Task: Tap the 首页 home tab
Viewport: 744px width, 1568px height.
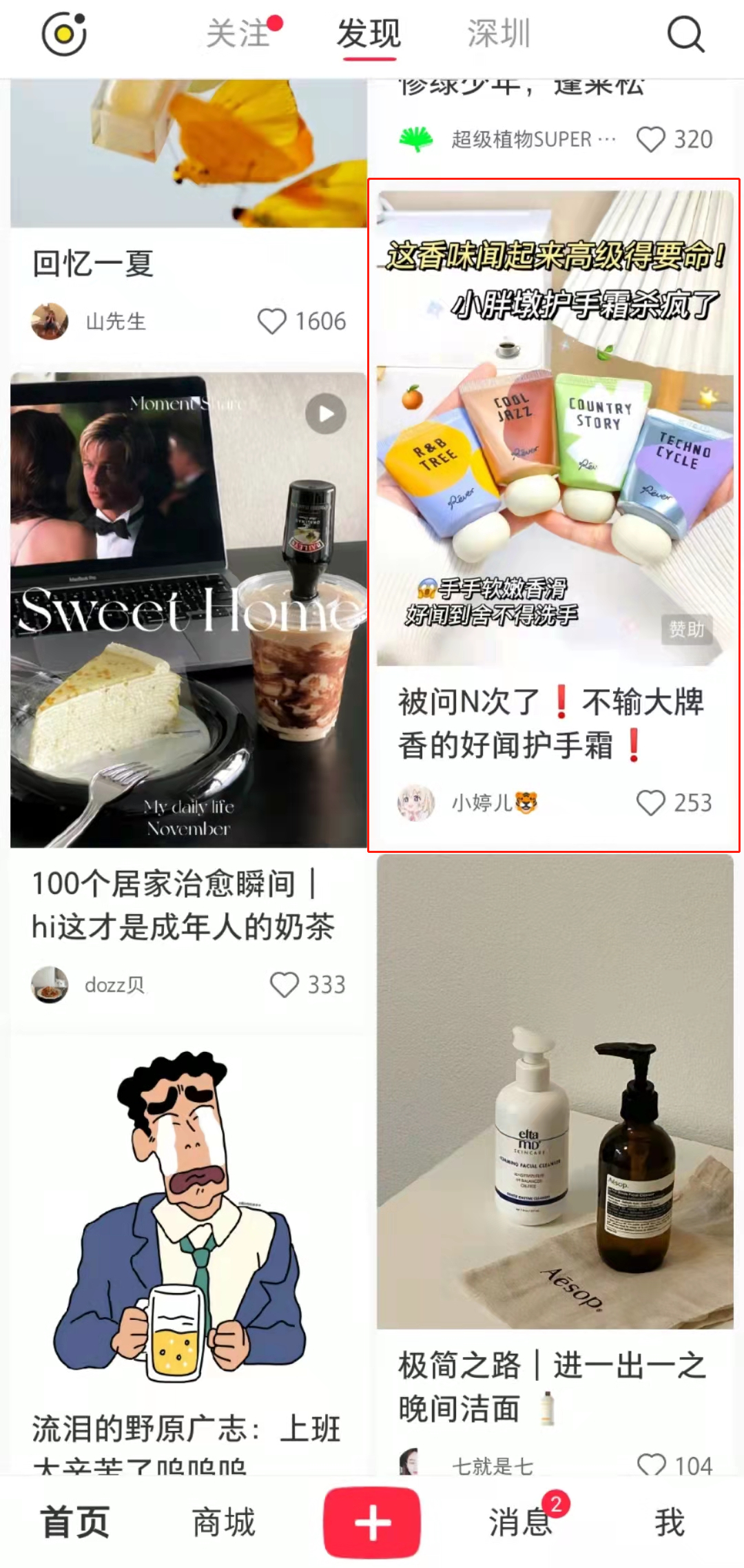Action: tap(74, 1521)
